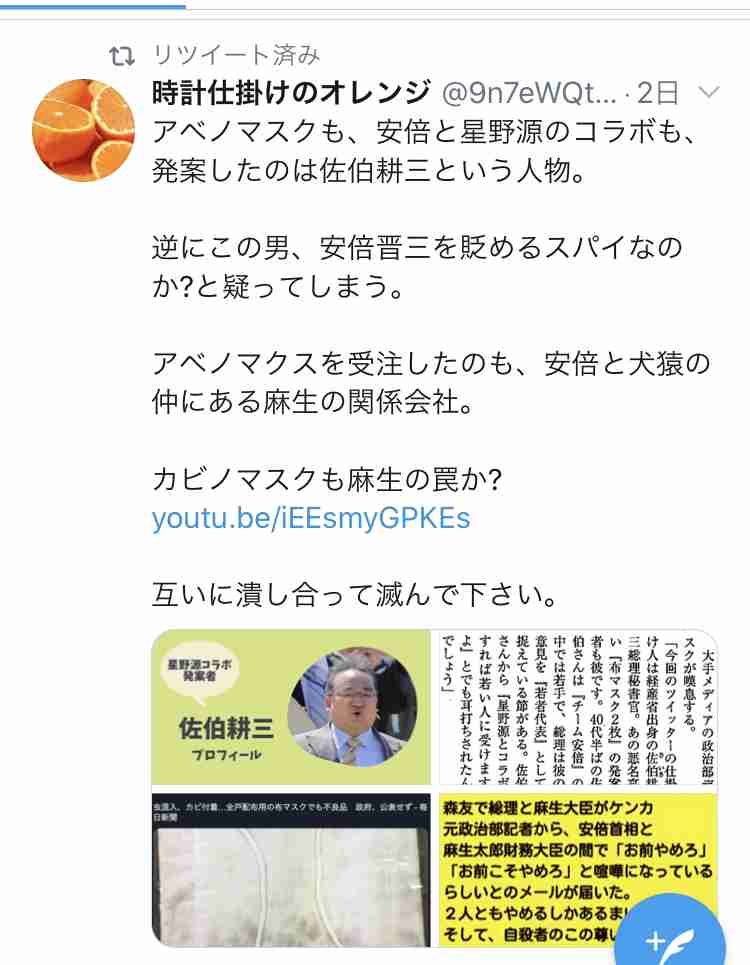View the cloth mask photo
Viewport: 750px width, 965px height.
pos(293,868)
